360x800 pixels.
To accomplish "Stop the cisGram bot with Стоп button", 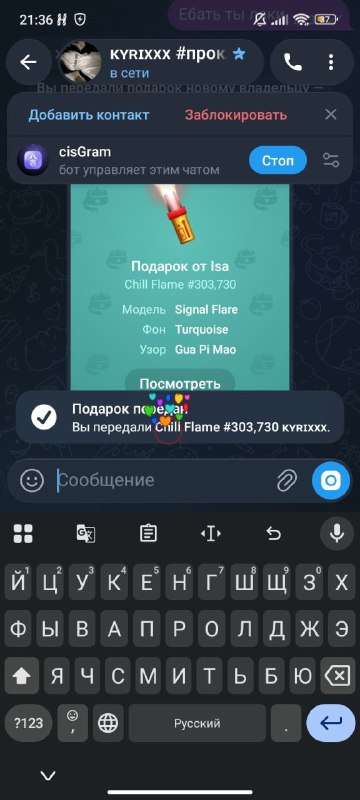I will [278, 160].
